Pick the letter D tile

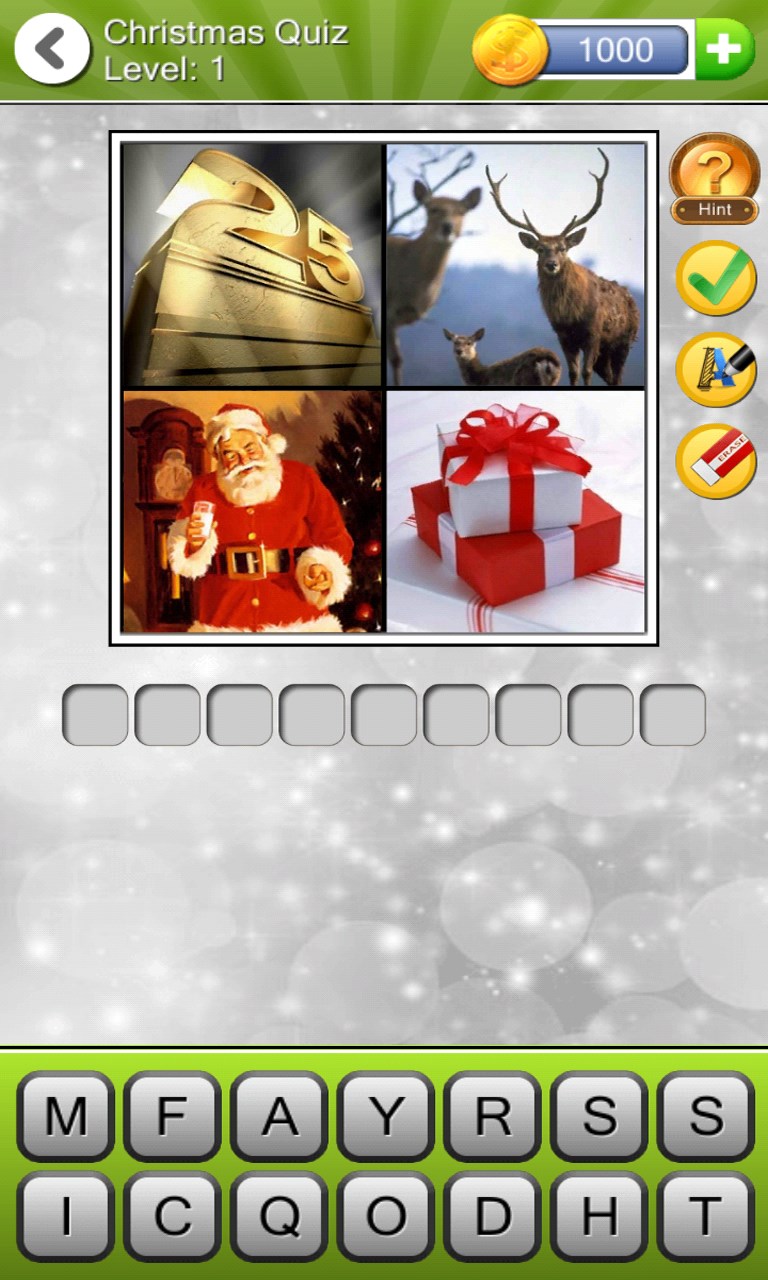(x=492, y=1216)
